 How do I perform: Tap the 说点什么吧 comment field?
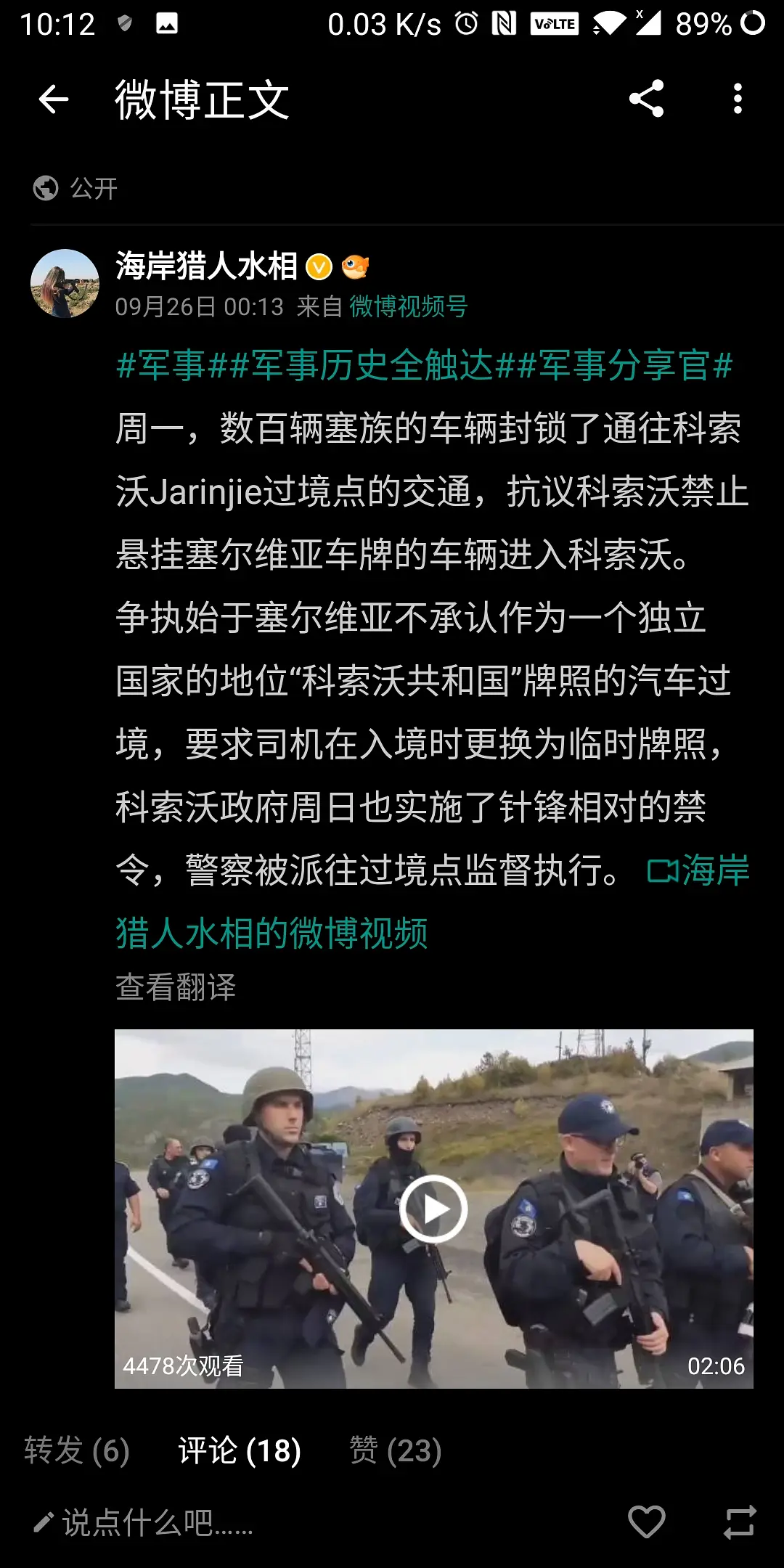click(157, 1522)
